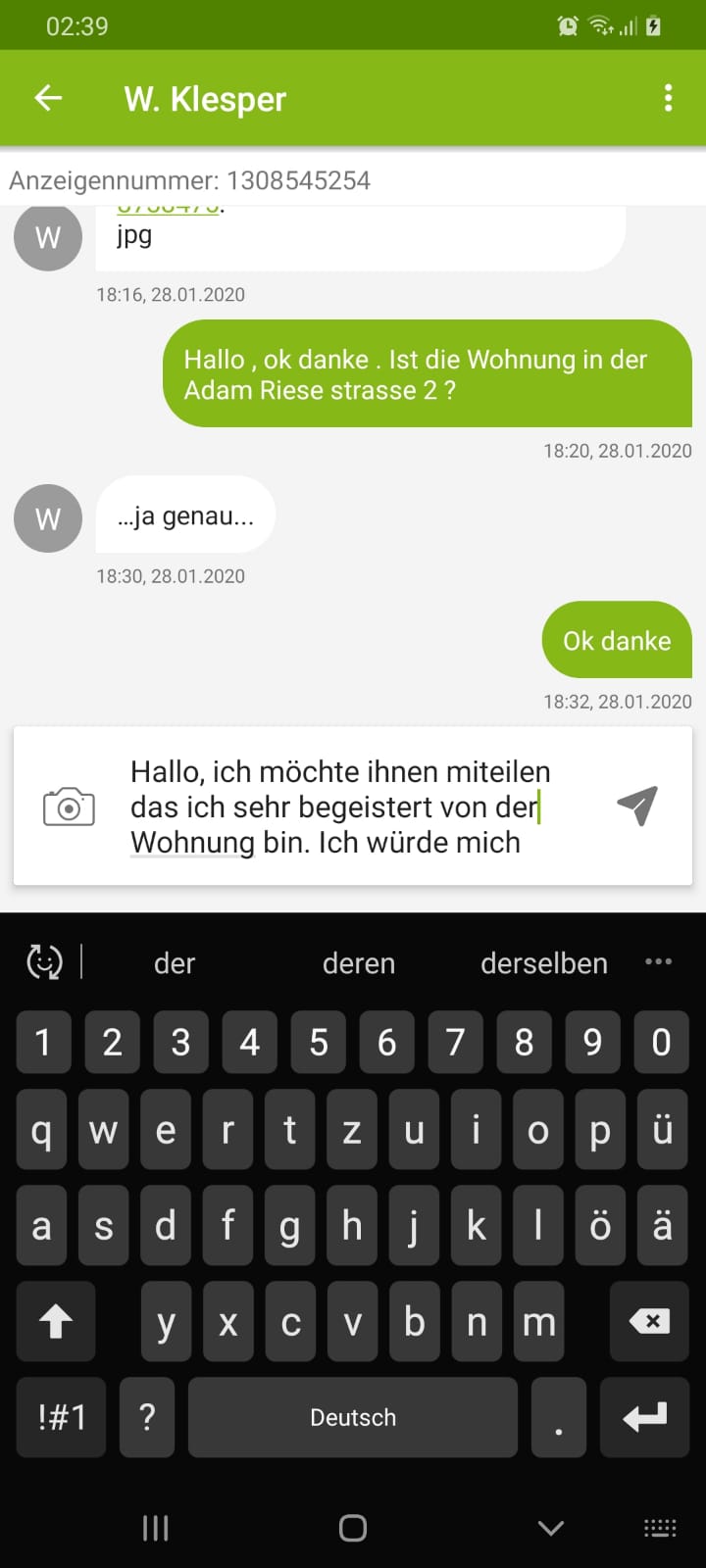706x1568 pixels.
Task: Open the partially visible jpg attachment link
Action: pos(169,210)
